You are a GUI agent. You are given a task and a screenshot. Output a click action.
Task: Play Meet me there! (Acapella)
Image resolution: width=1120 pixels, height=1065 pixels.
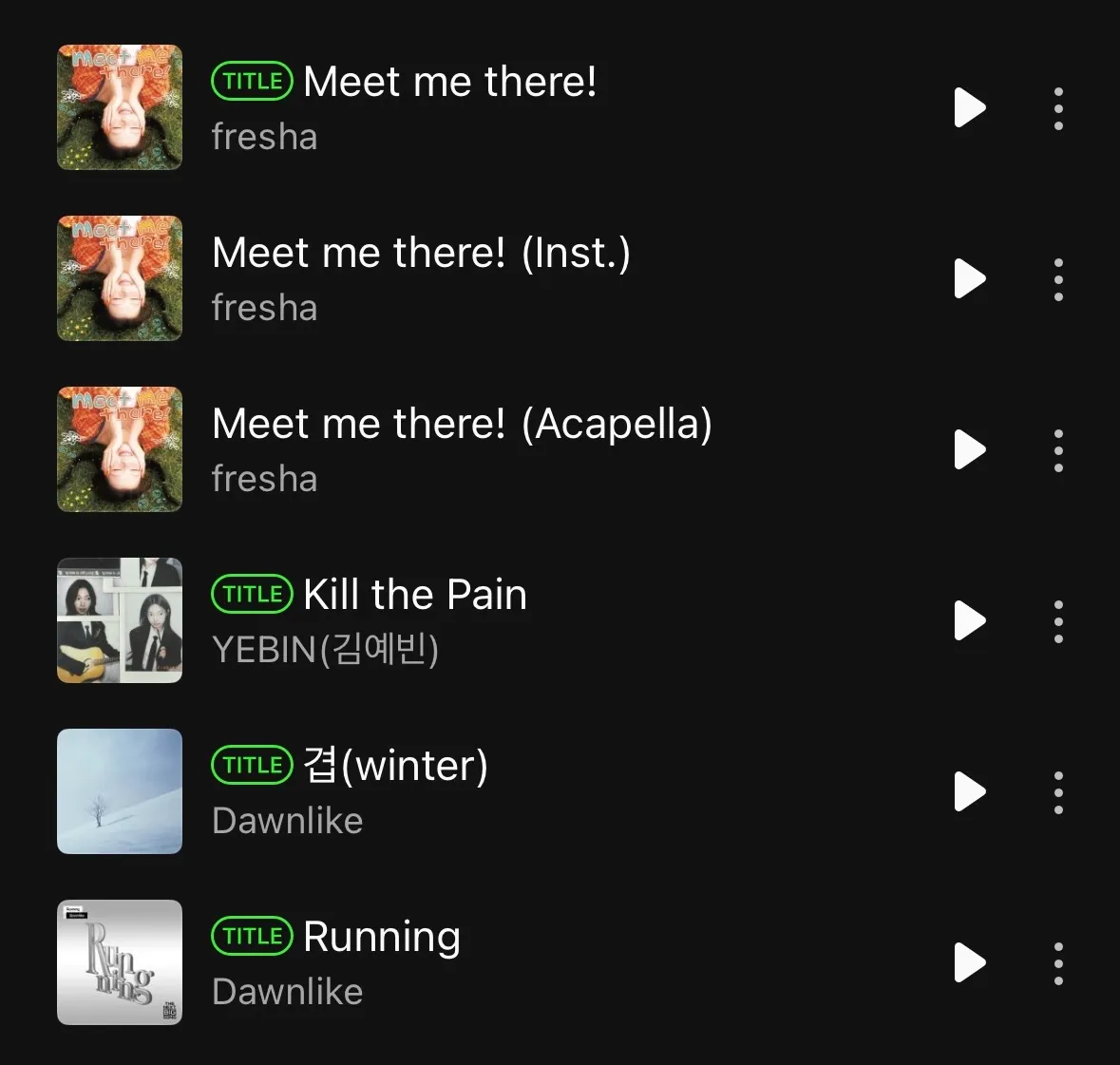(969, 449)
